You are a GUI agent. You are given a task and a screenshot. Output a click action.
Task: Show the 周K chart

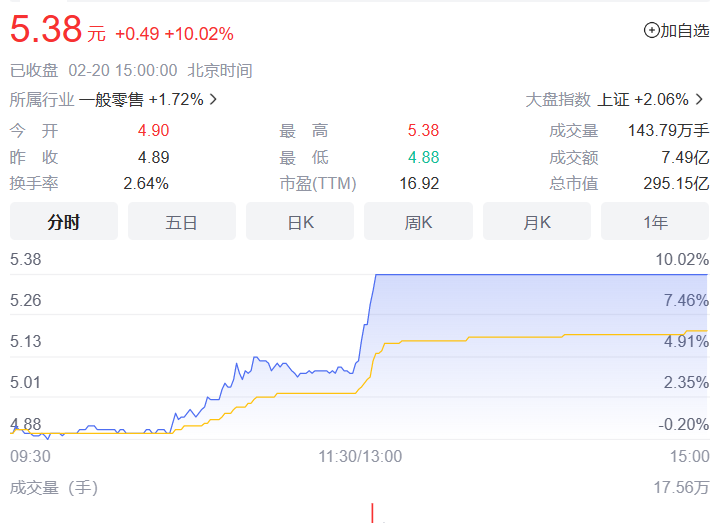[x=418, y=222]
